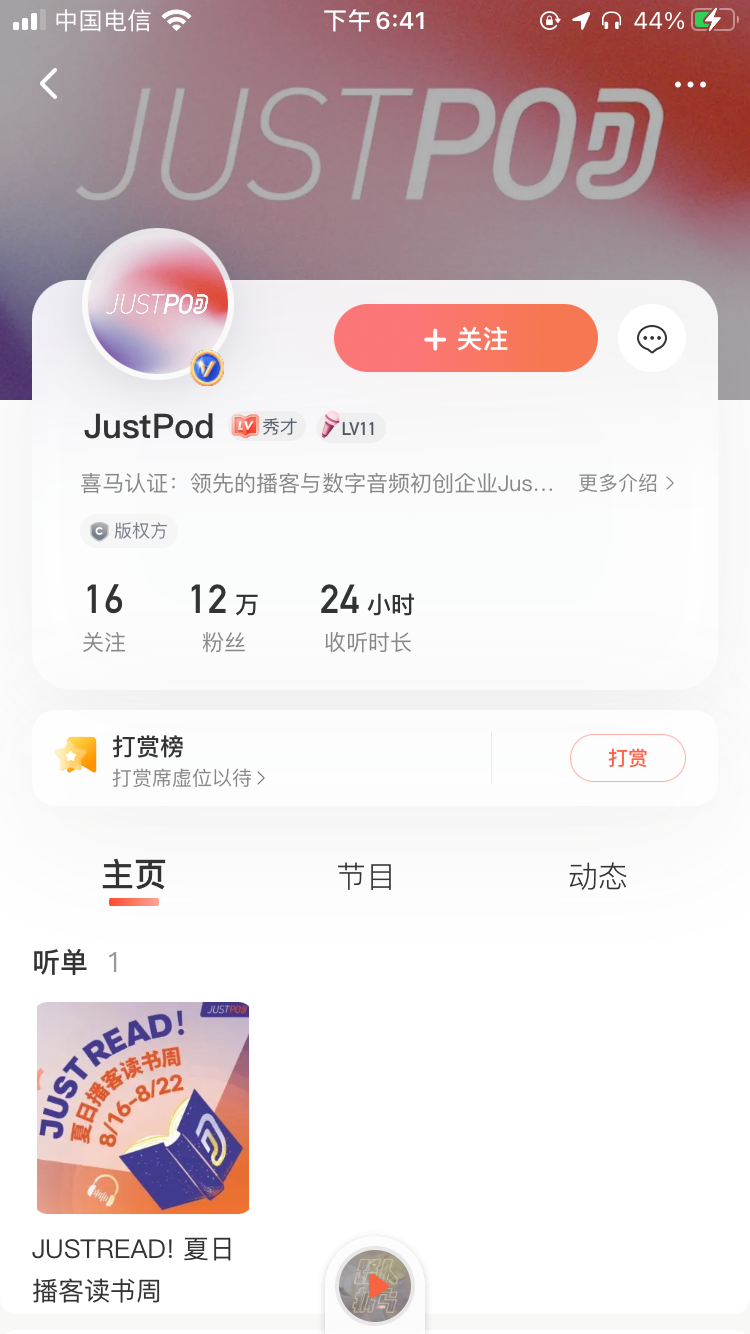Tap the 打赏 tip button
The image size is (750, 1334).
627,758
